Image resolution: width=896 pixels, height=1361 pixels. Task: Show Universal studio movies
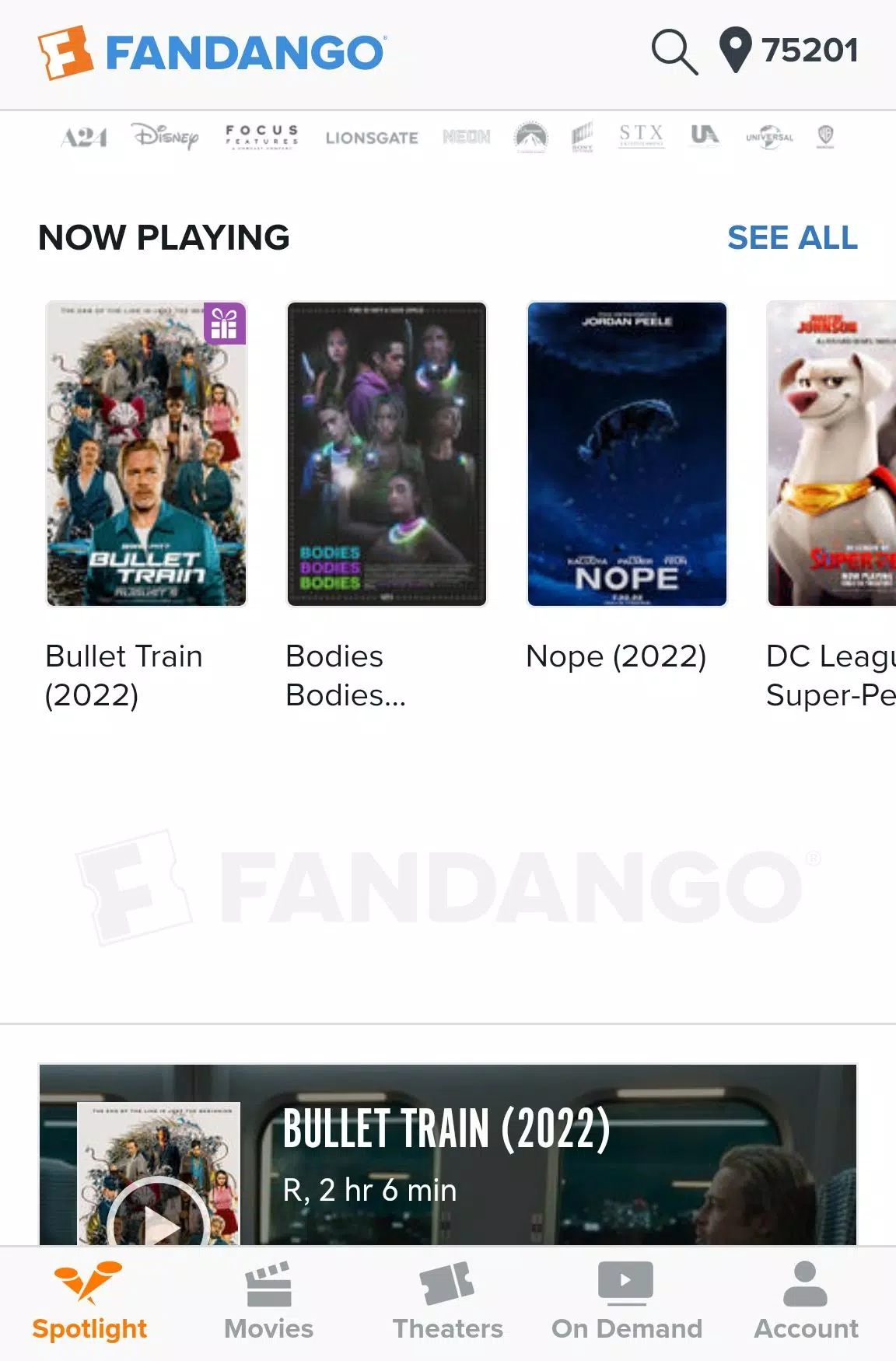[x=769, y=137]
